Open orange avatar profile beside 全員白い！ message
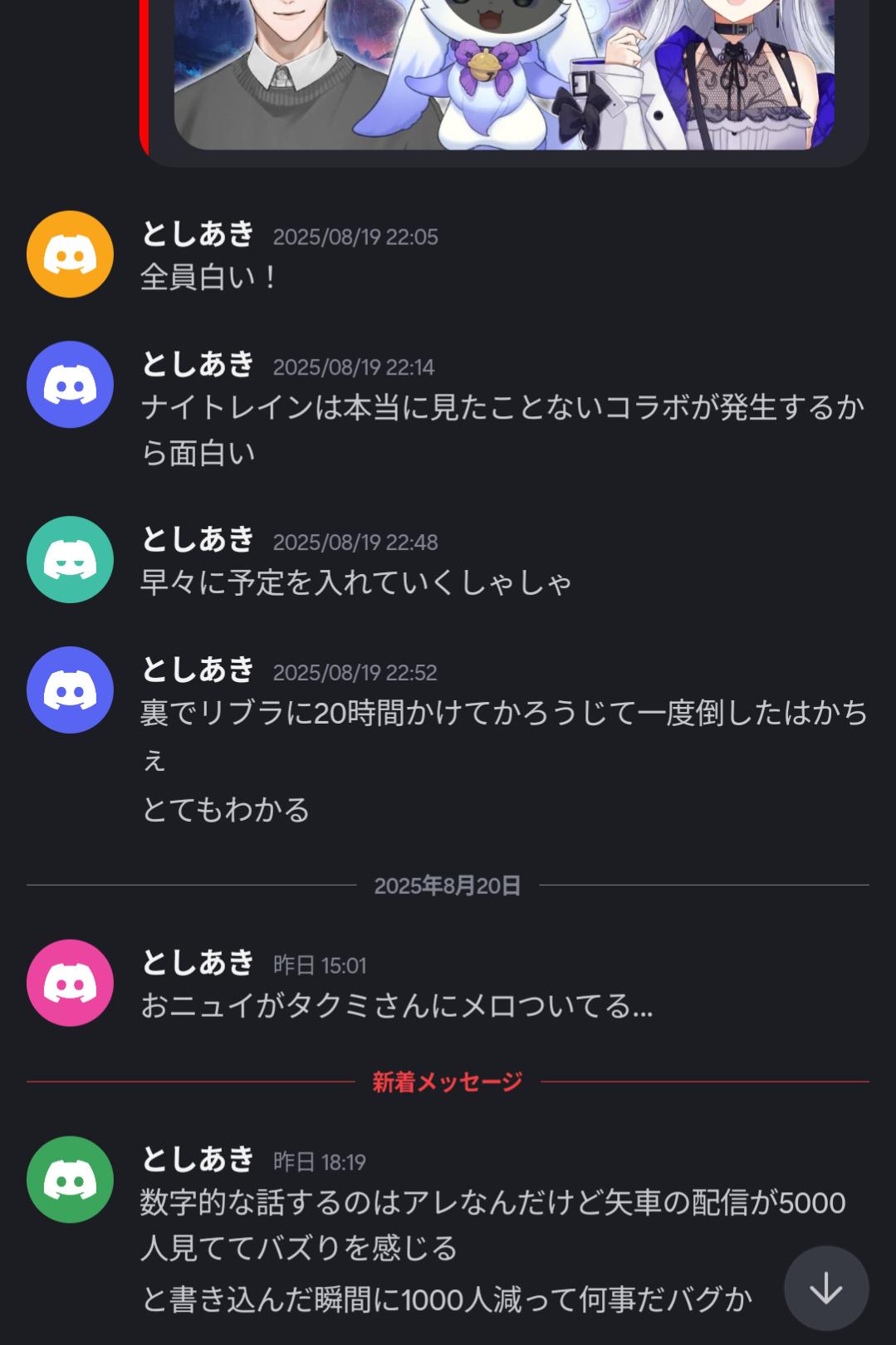Viewport: 896px width, 1345px height. [70, 254]
